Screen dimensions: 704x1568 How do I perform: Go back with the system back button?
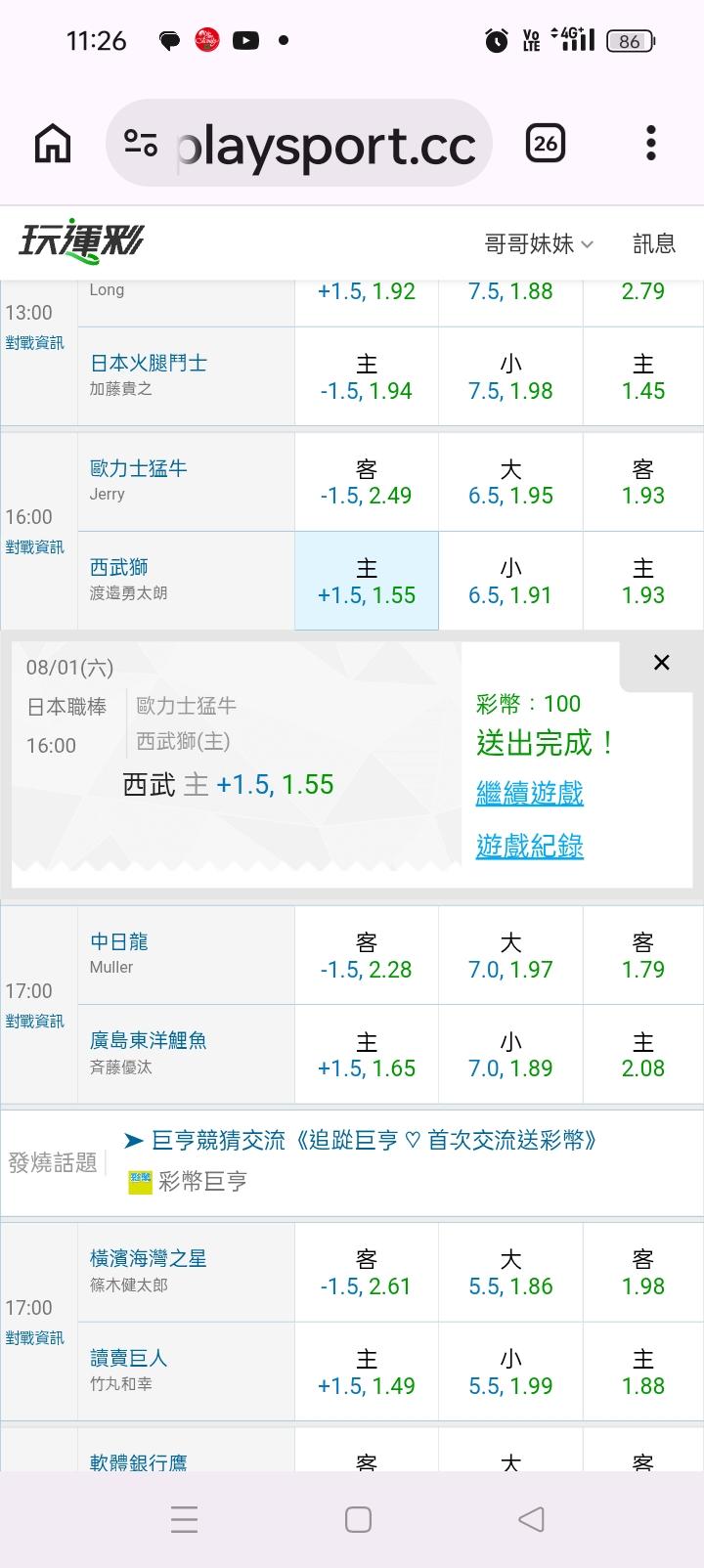point(531,1519)
